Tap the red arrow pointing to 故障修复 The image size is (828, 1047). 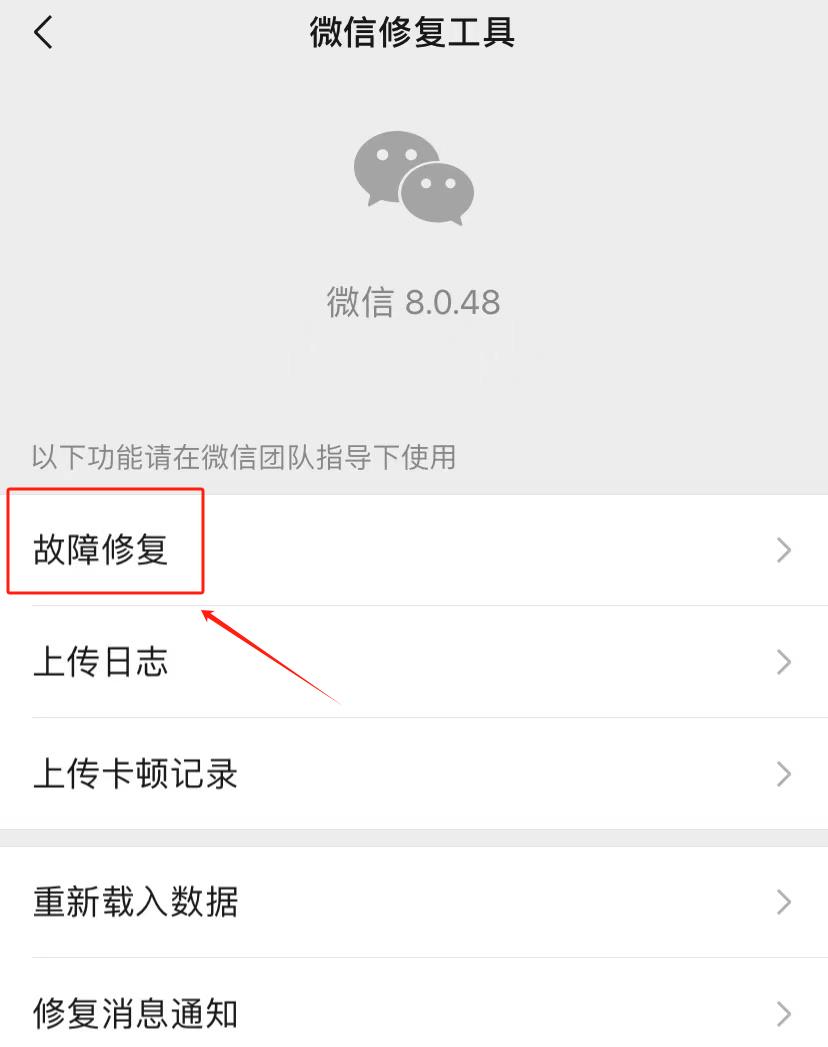click(x=270, y=650)
